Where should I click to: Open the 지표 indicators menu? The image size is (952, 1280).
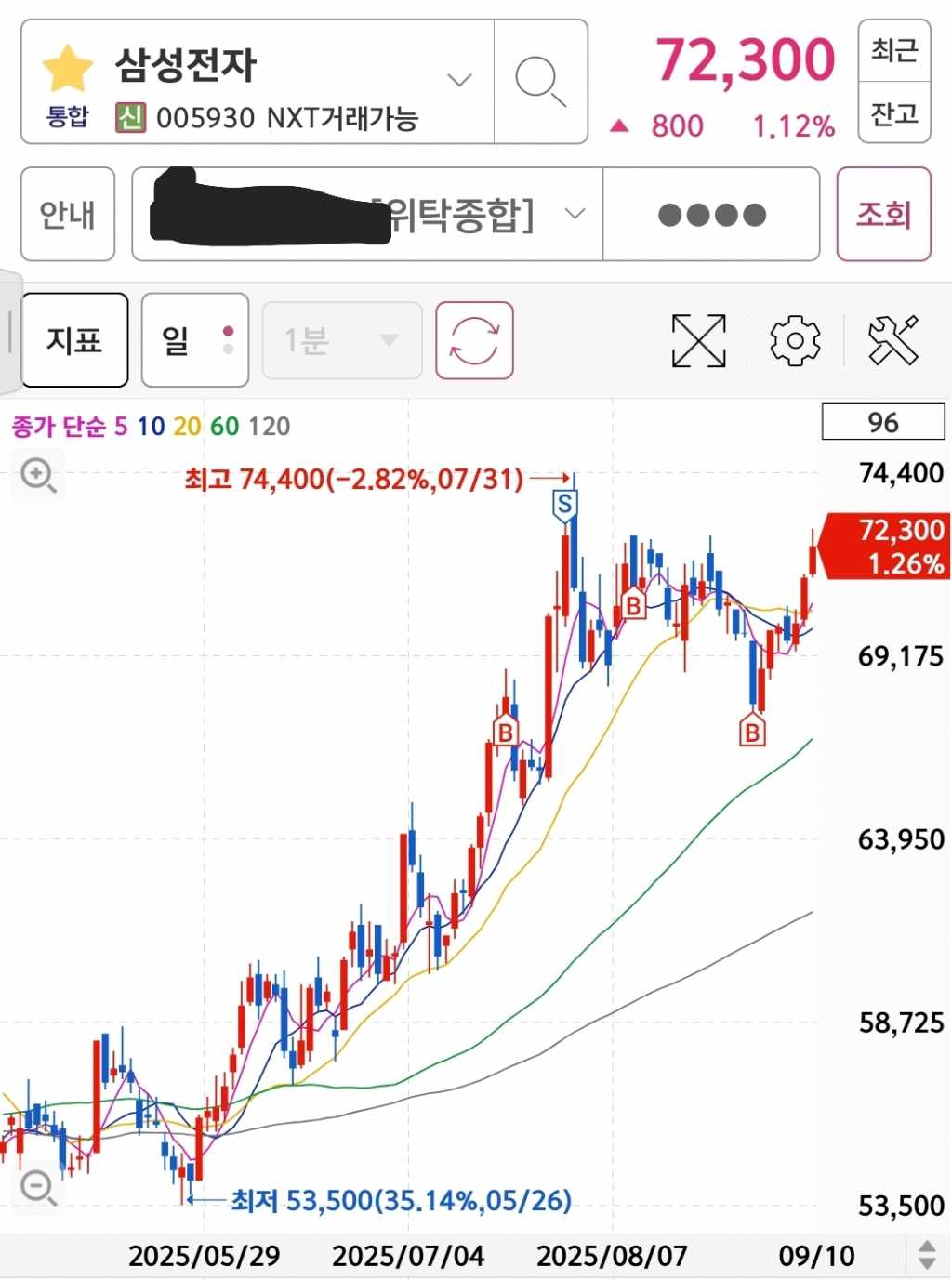coord(74,340)
